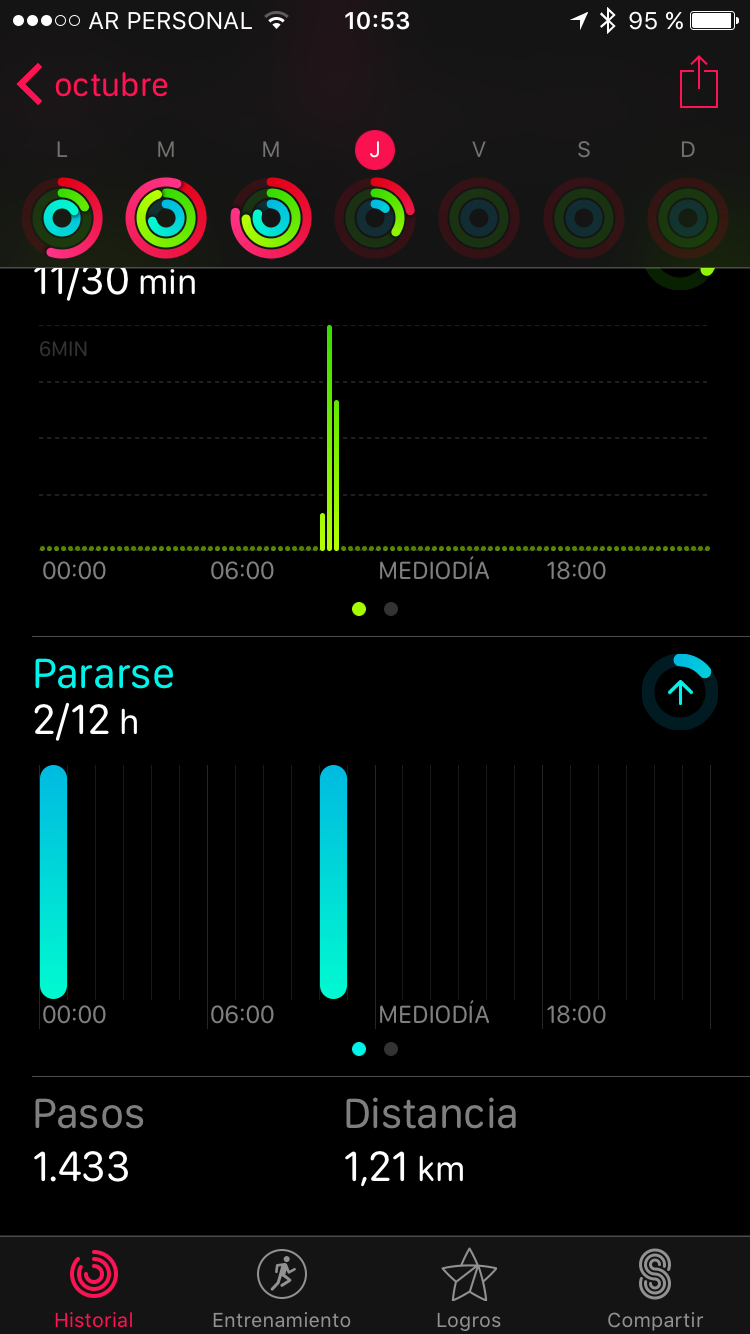Go back to octubre month view
Viewport: 750px width, 1334px height.
click(93, 85)
